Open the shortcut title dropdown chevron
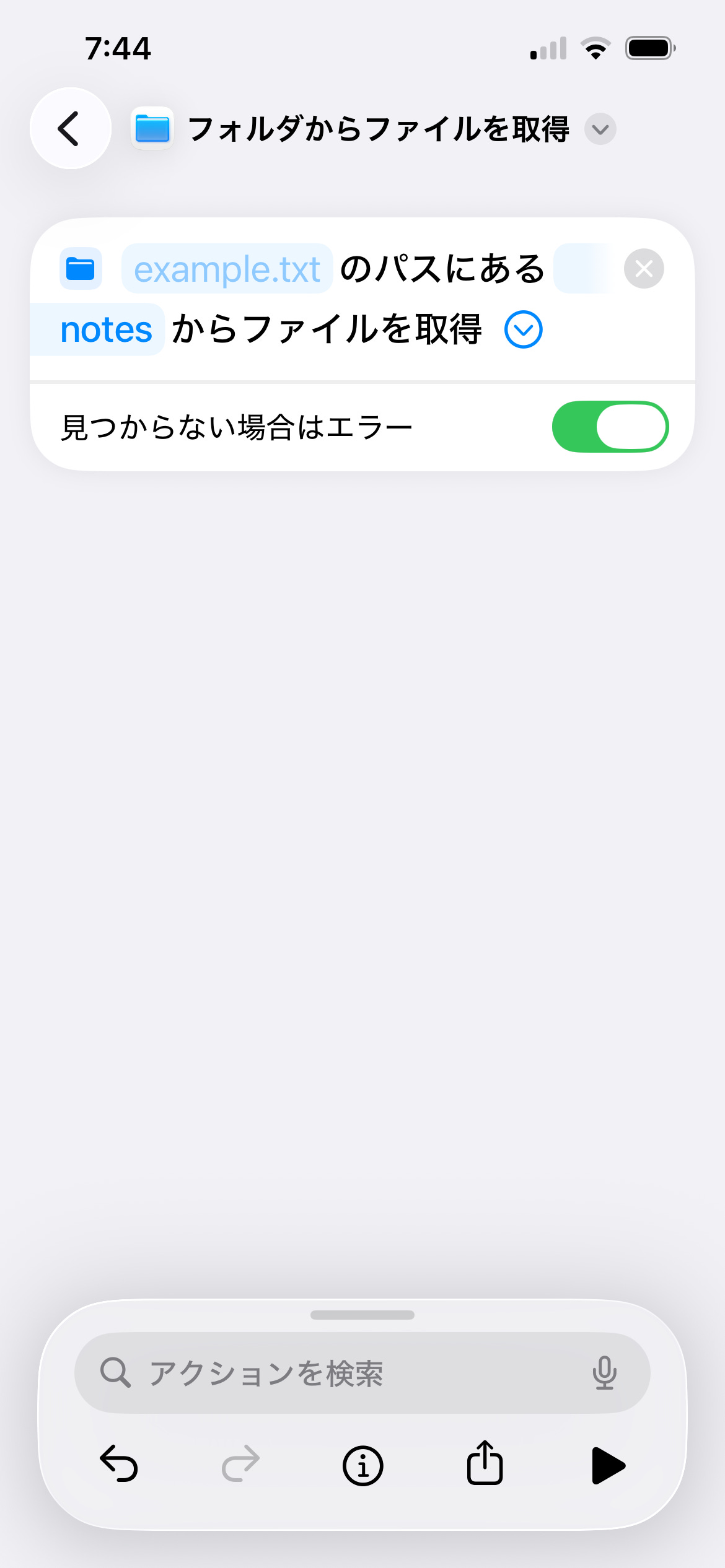725x1568 pixels. 600,129
